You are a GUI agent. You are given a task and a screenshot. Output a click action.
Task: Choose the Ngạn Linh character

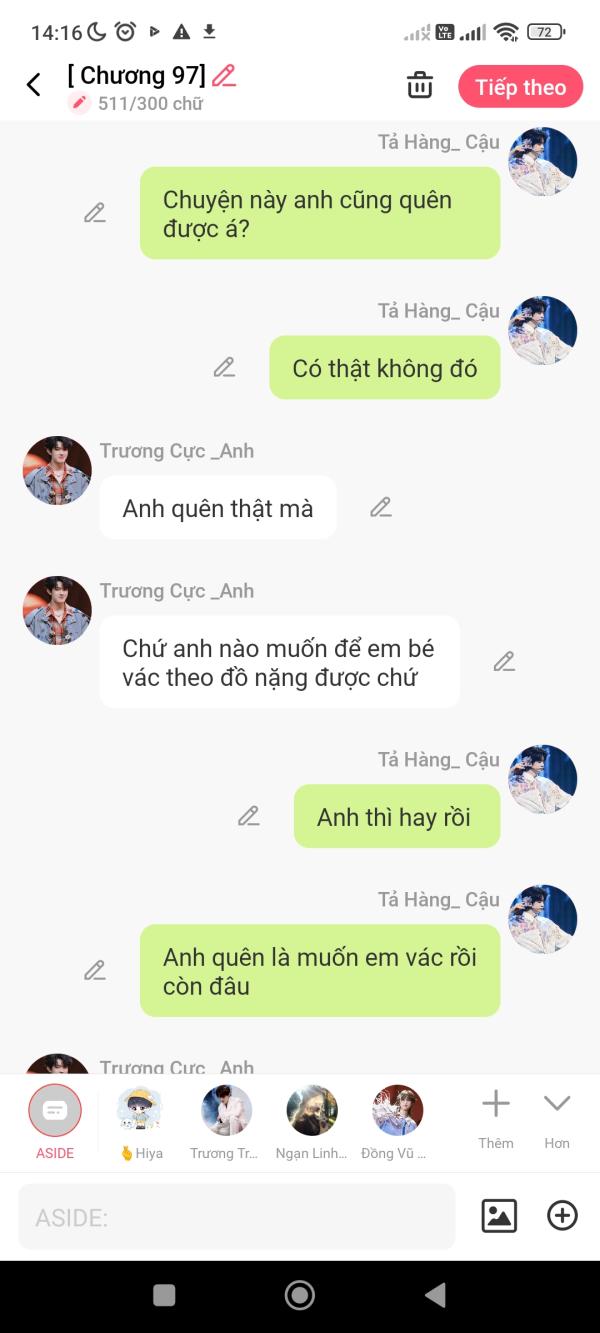312,1122
